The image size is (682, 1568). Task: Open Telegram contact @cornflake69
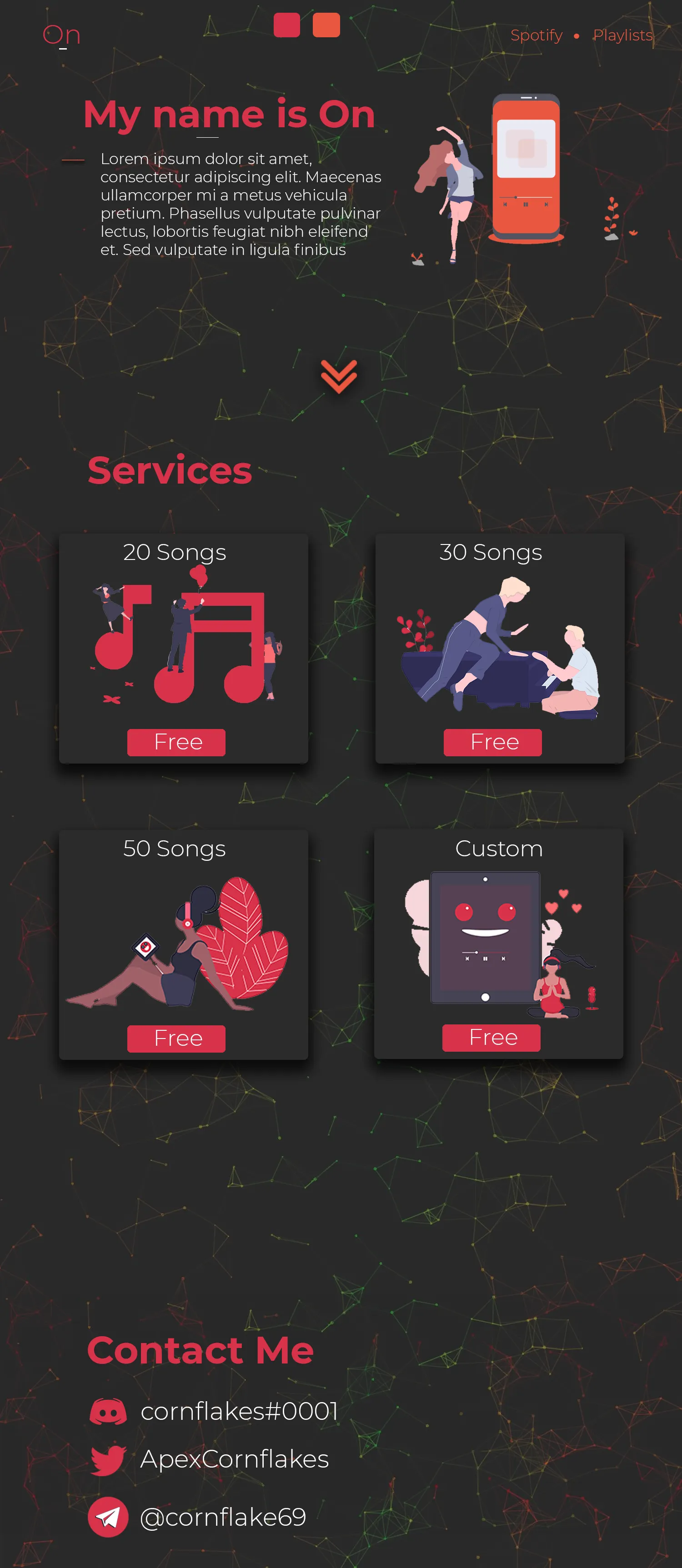pyautogui.click(x=222, y=1517)
